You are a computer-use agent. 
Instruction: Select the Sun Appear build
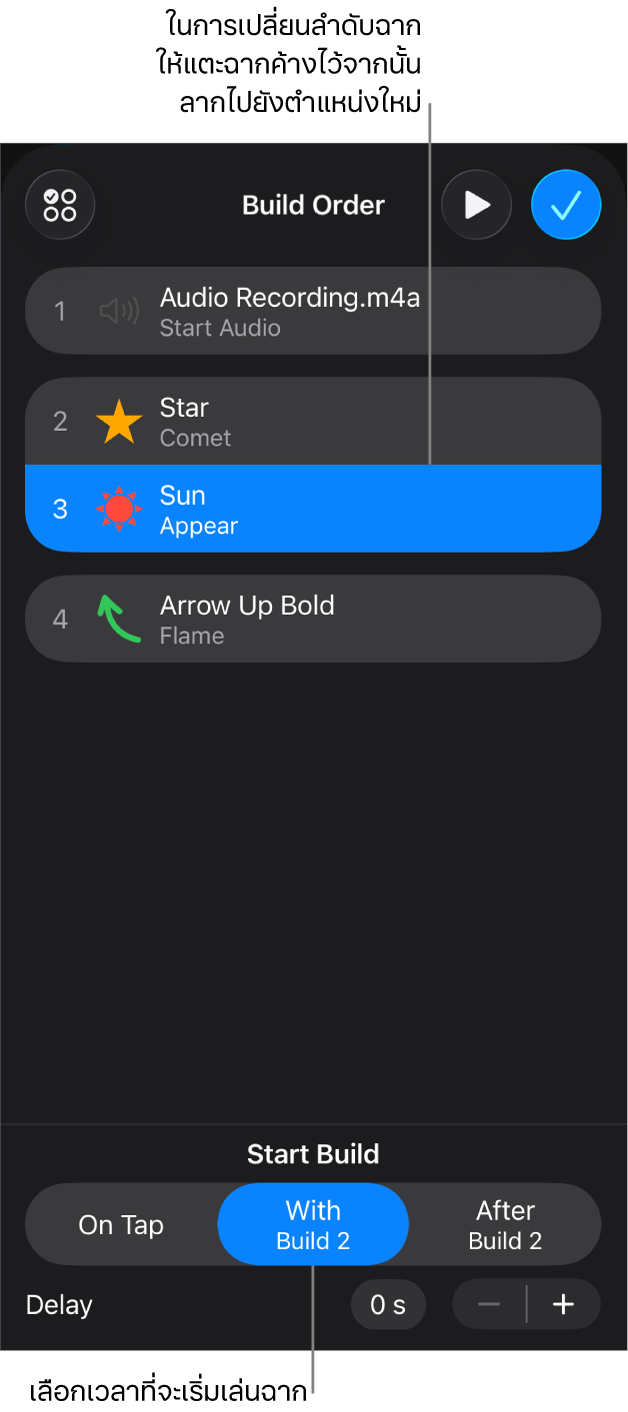point(313,509)
